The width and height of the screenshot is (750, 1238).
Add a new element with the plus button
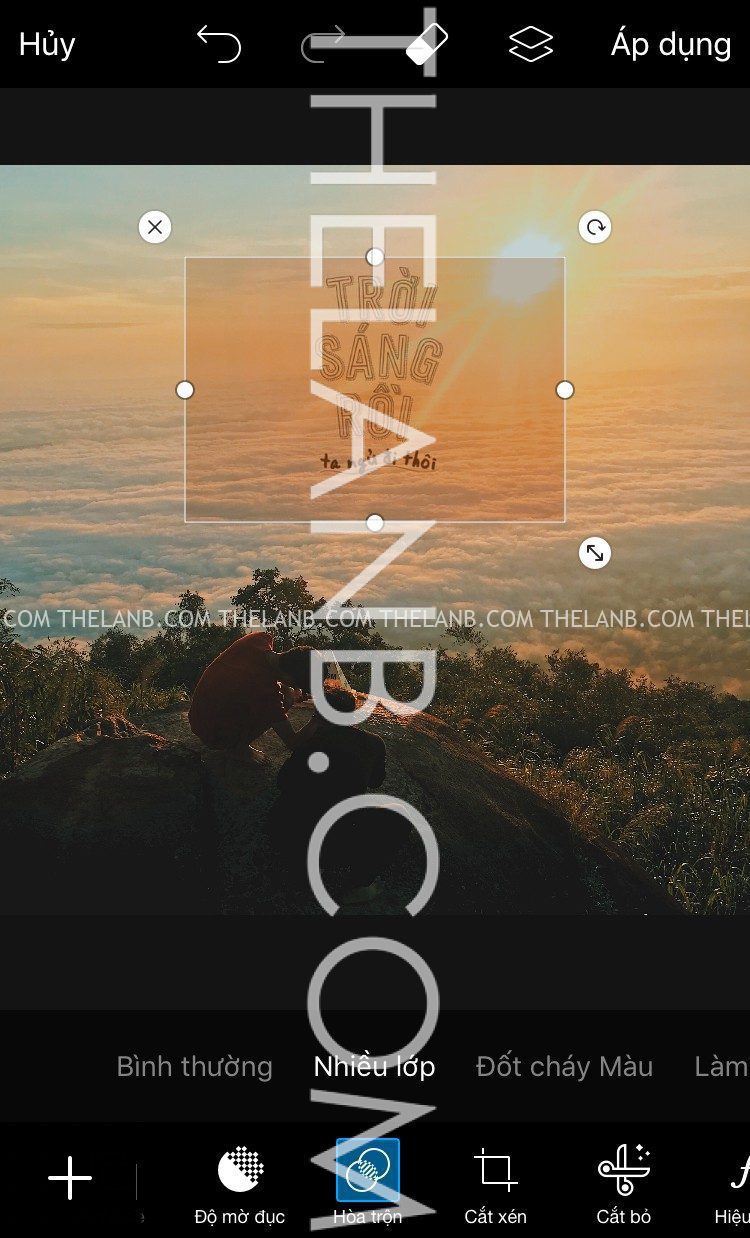(x=70, y=1178)
